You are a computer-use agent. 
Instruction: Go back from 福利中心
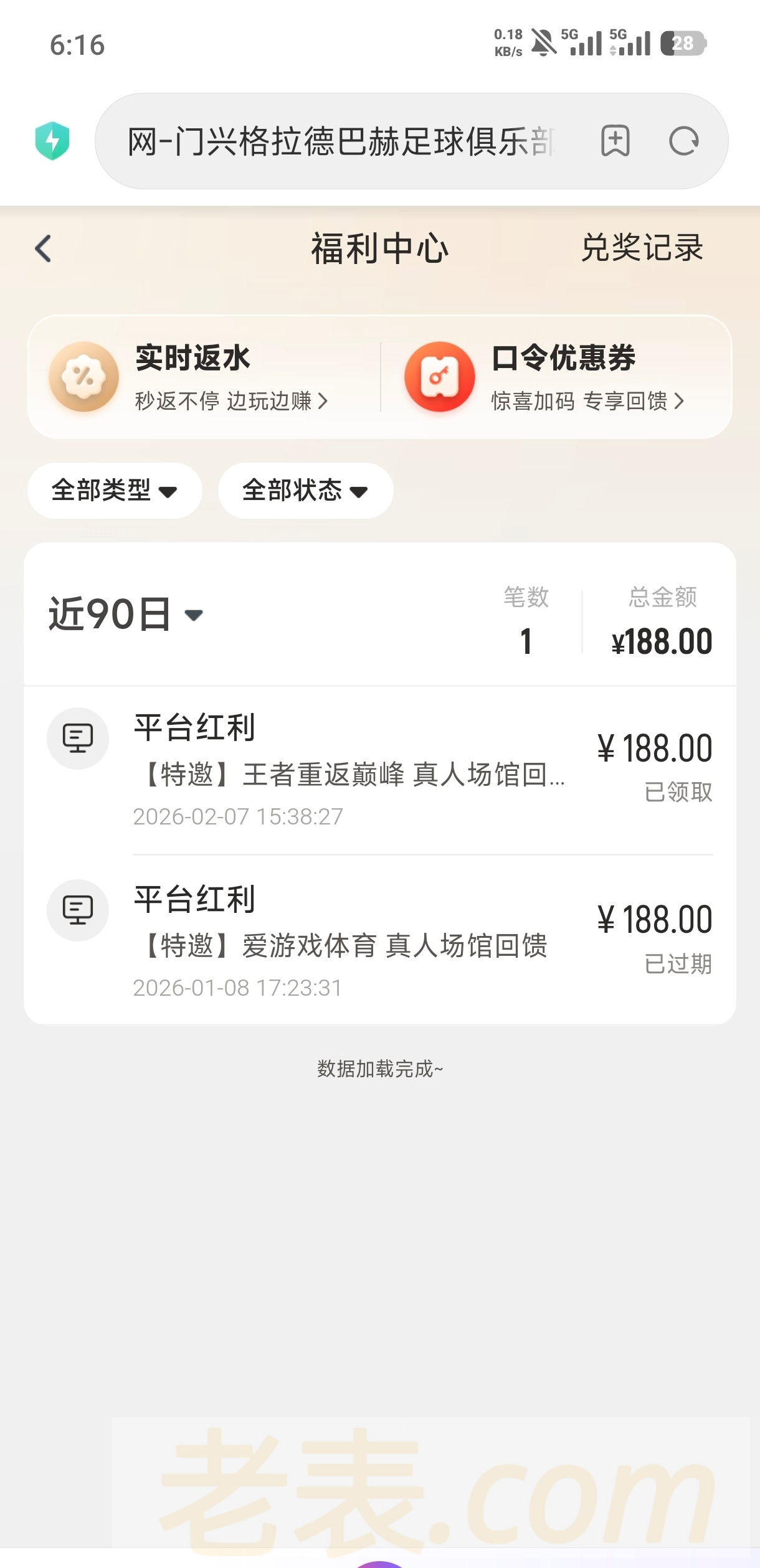(43, 249)
